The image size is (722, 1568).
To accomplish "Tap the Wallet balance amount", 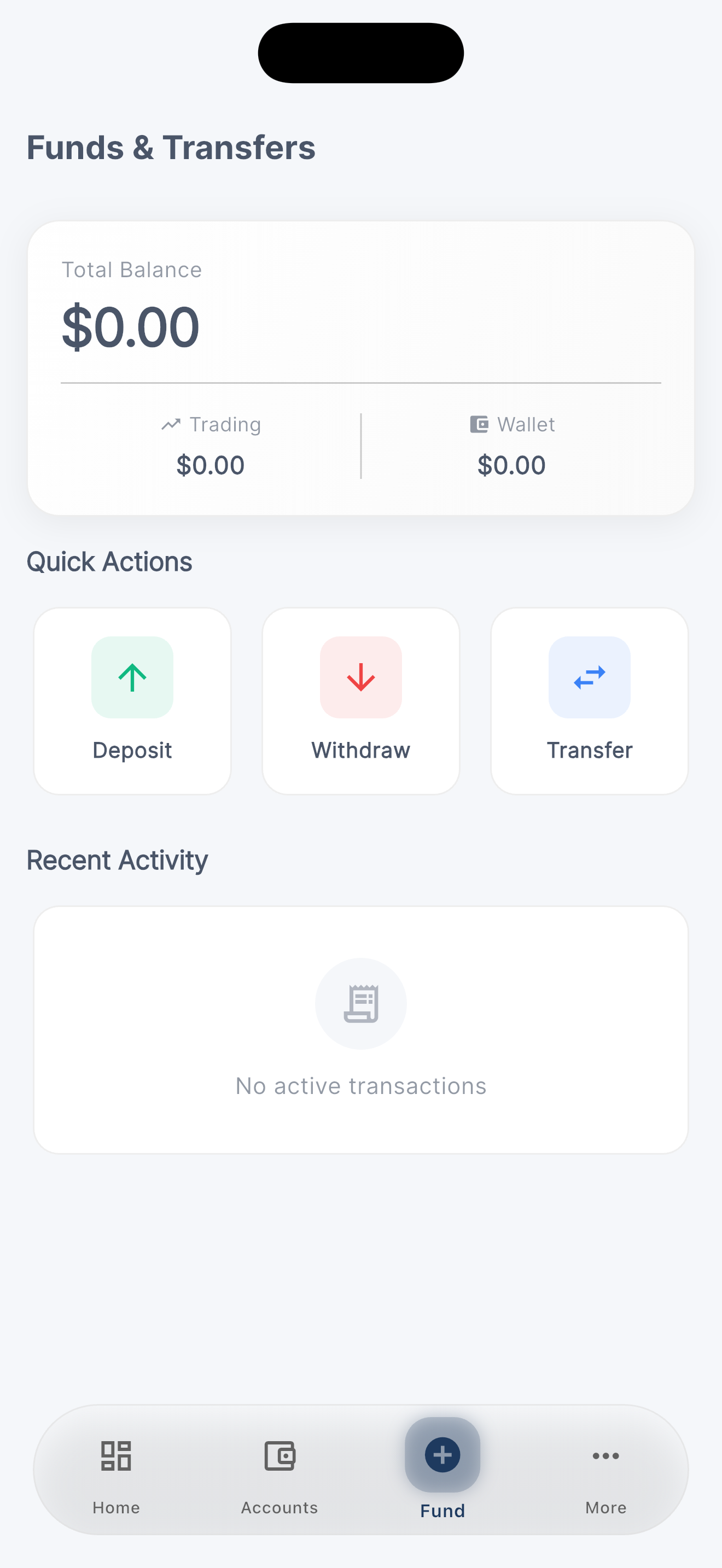I will 510,464.
